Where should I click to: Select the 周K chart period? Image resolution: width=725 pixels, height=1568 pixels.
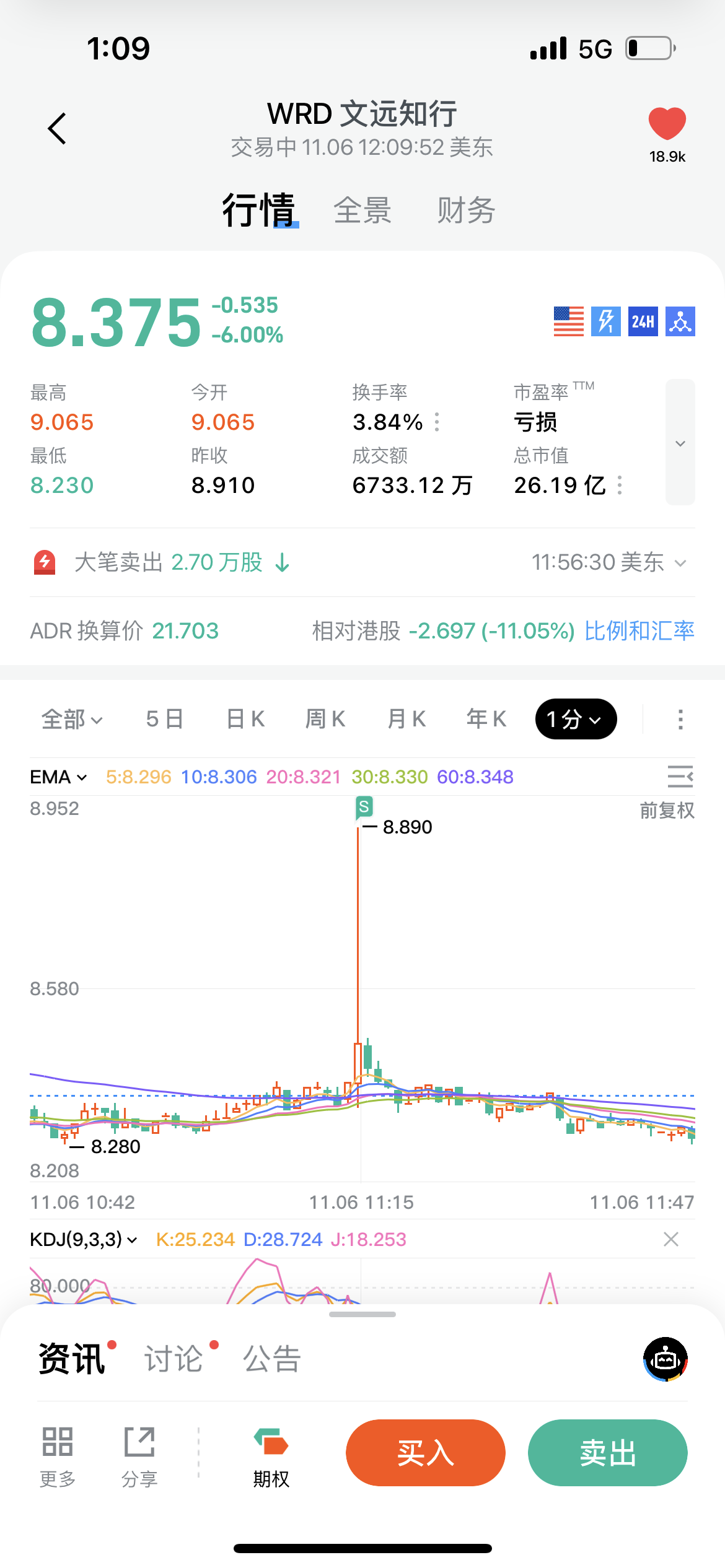coord(325,719)
